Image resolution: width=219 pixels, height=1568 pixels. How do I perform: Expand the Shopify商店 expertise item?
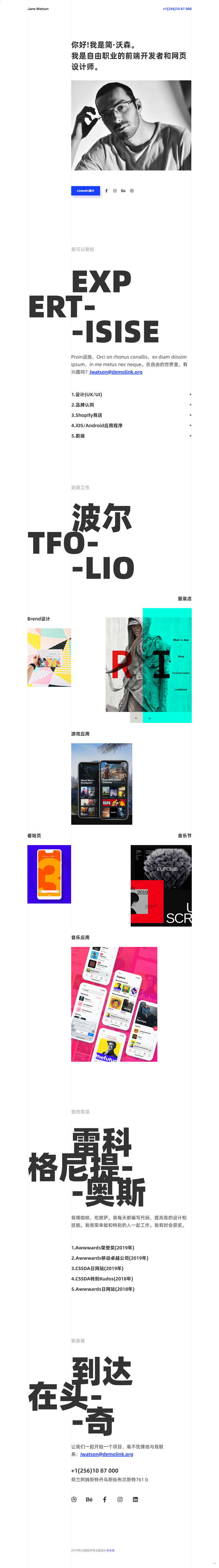click(131, 415)
